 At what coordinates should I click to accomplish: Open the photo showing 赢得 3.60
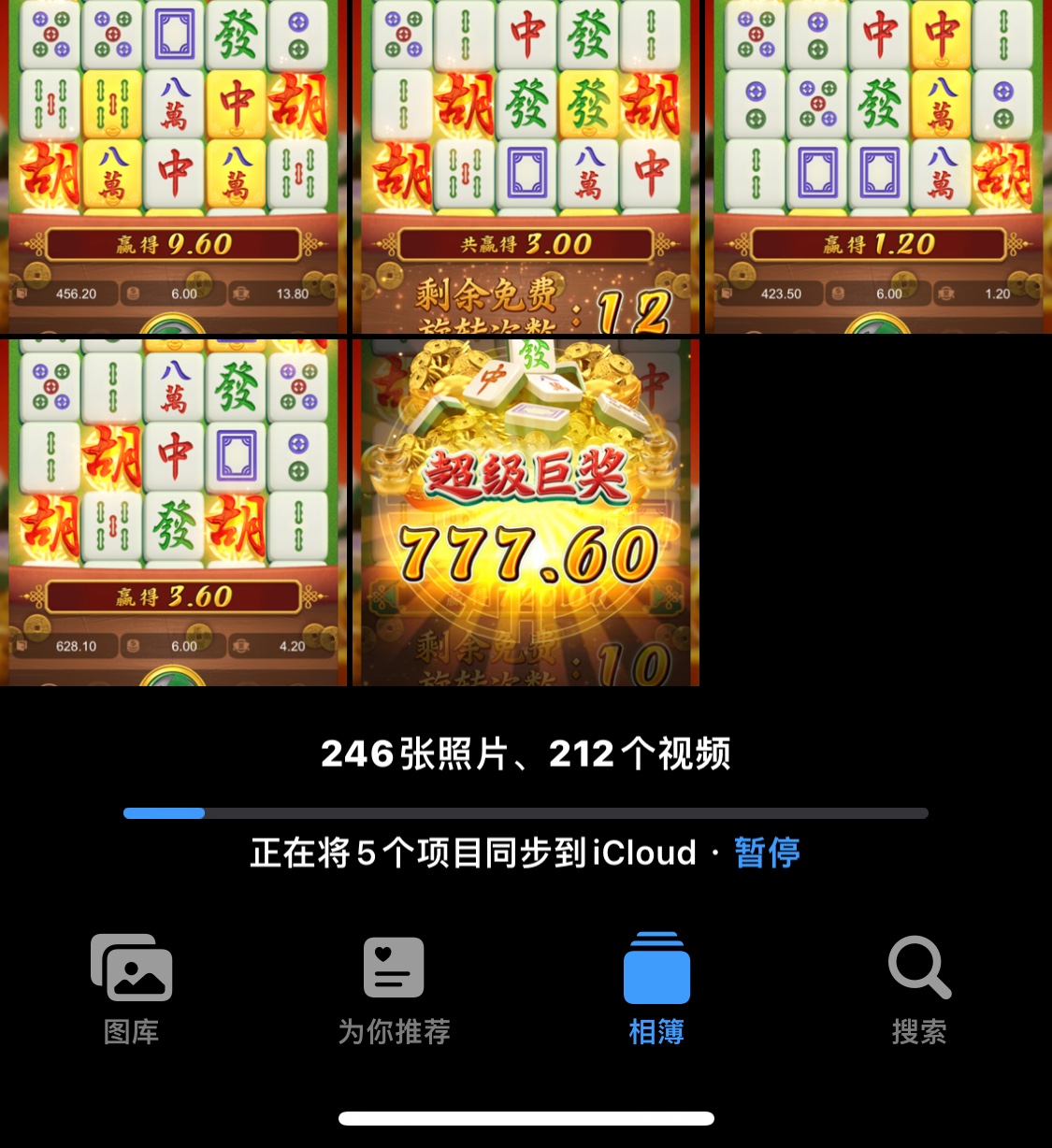tap(173, 512)
